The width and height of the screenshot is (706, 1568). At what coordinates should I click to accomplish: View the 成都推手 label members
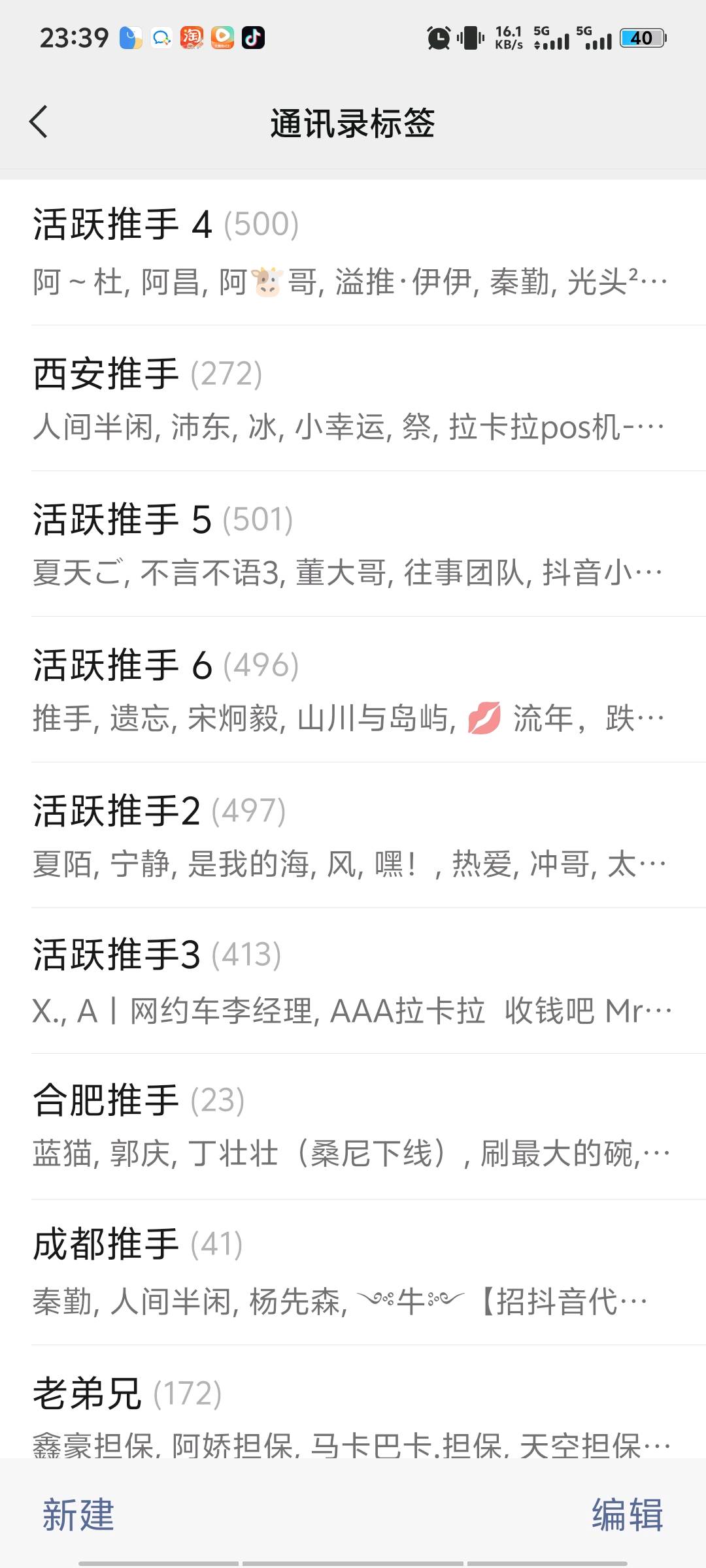pos(353,1273)
